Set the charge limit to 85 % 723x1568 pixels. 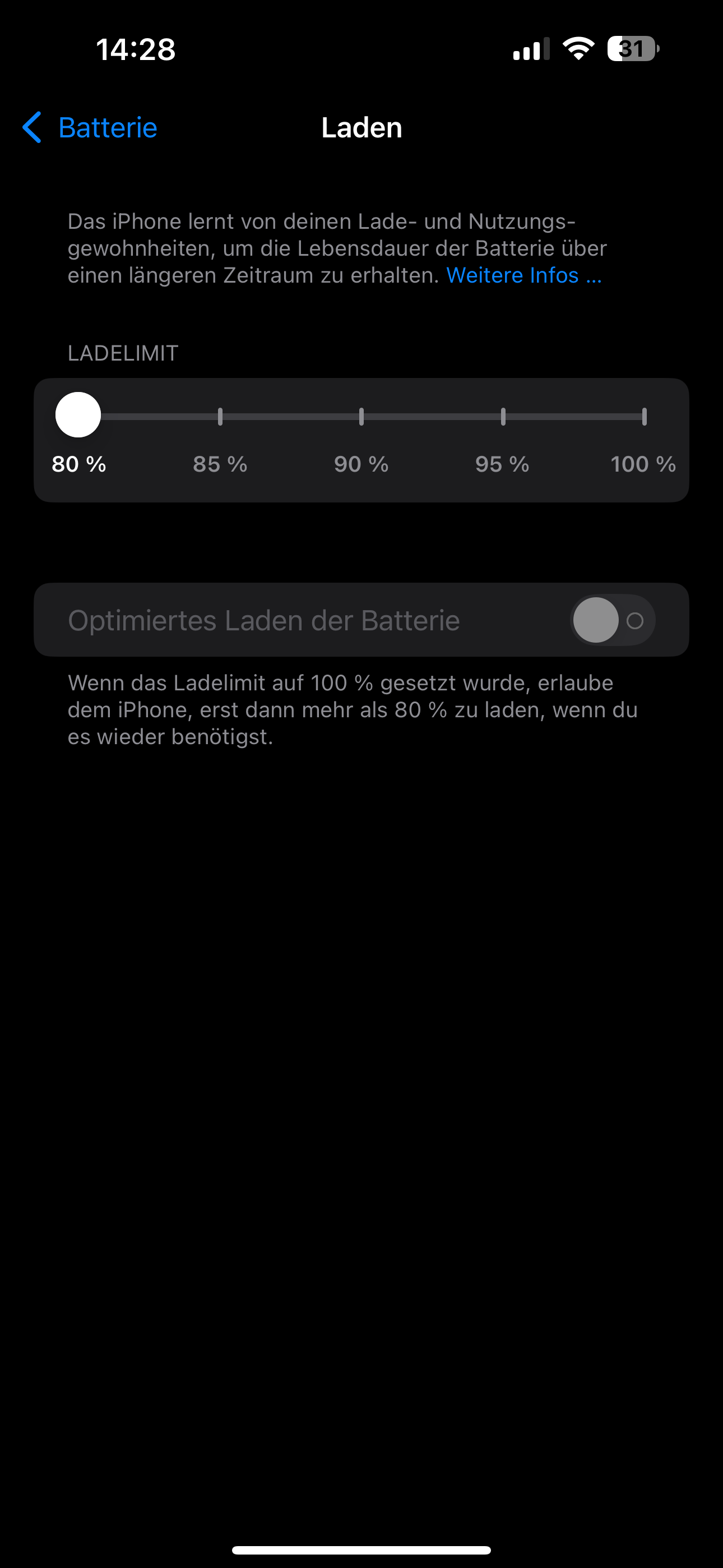point(220,417)
